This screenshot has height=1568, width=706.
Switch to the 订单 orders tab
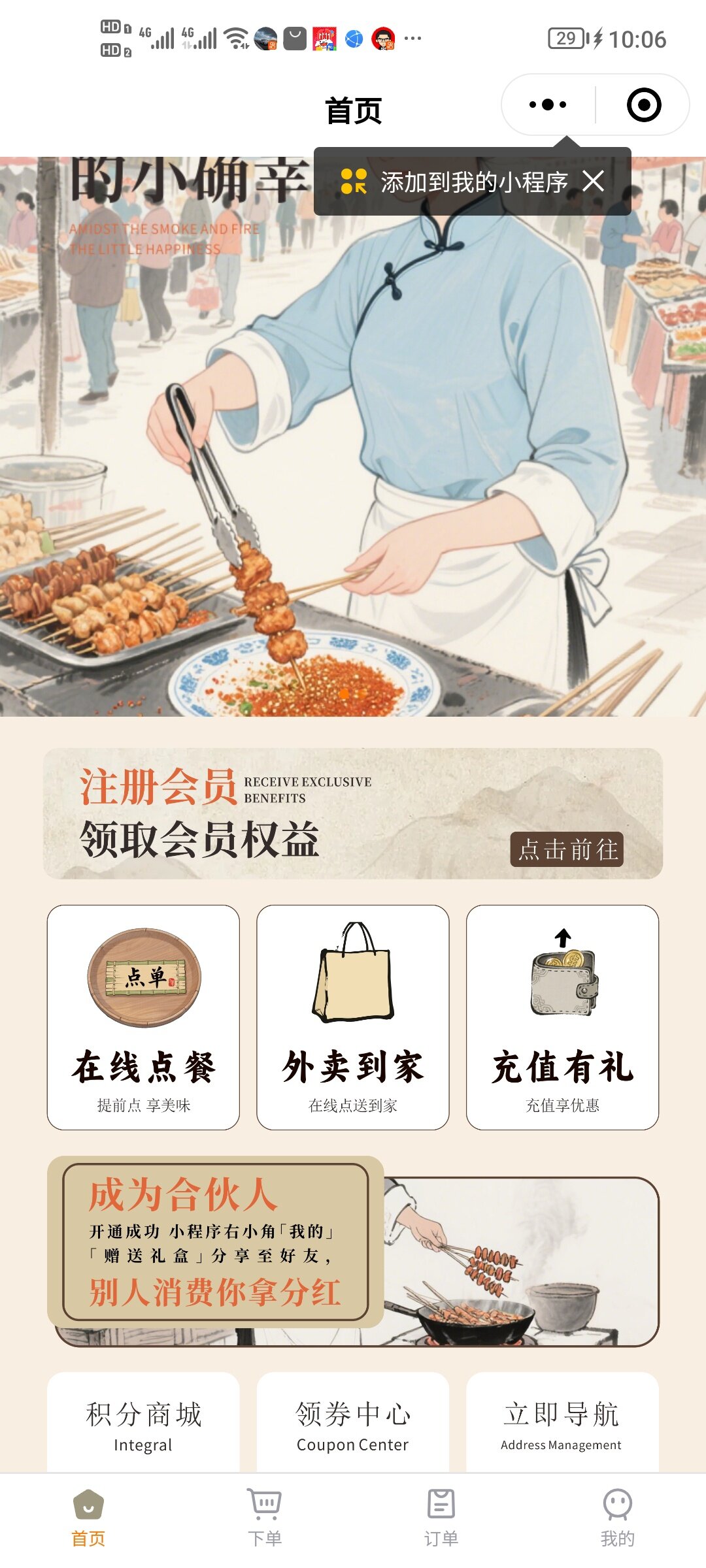point(441,1518)
